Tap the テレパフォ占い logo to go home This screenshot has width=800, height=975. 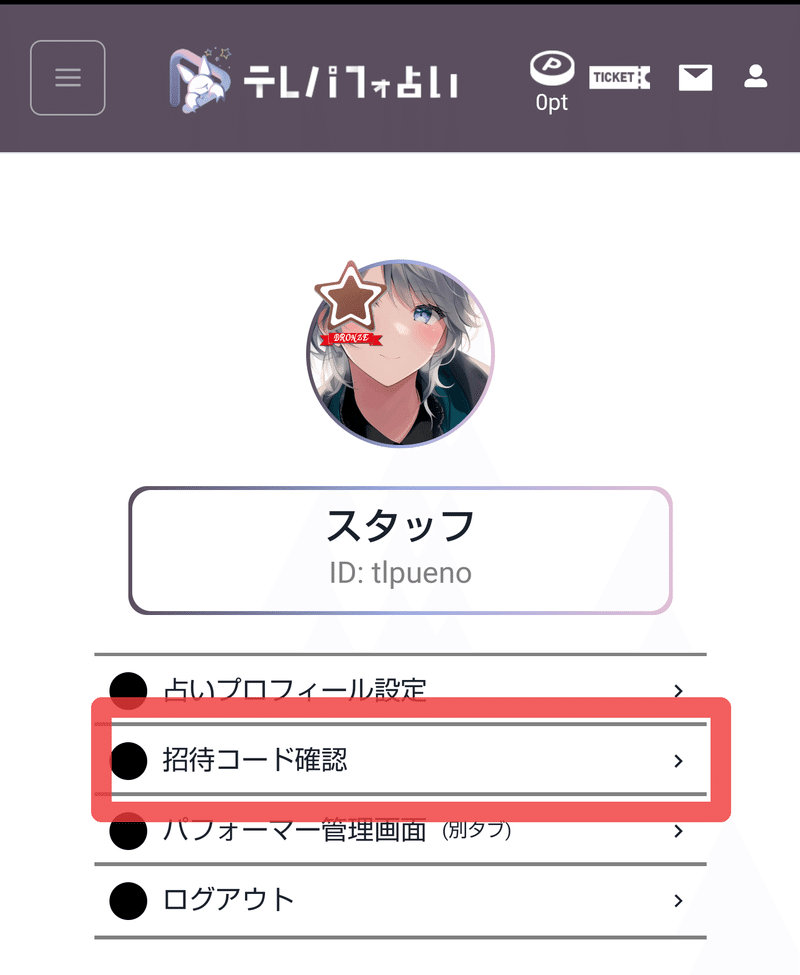313,78
